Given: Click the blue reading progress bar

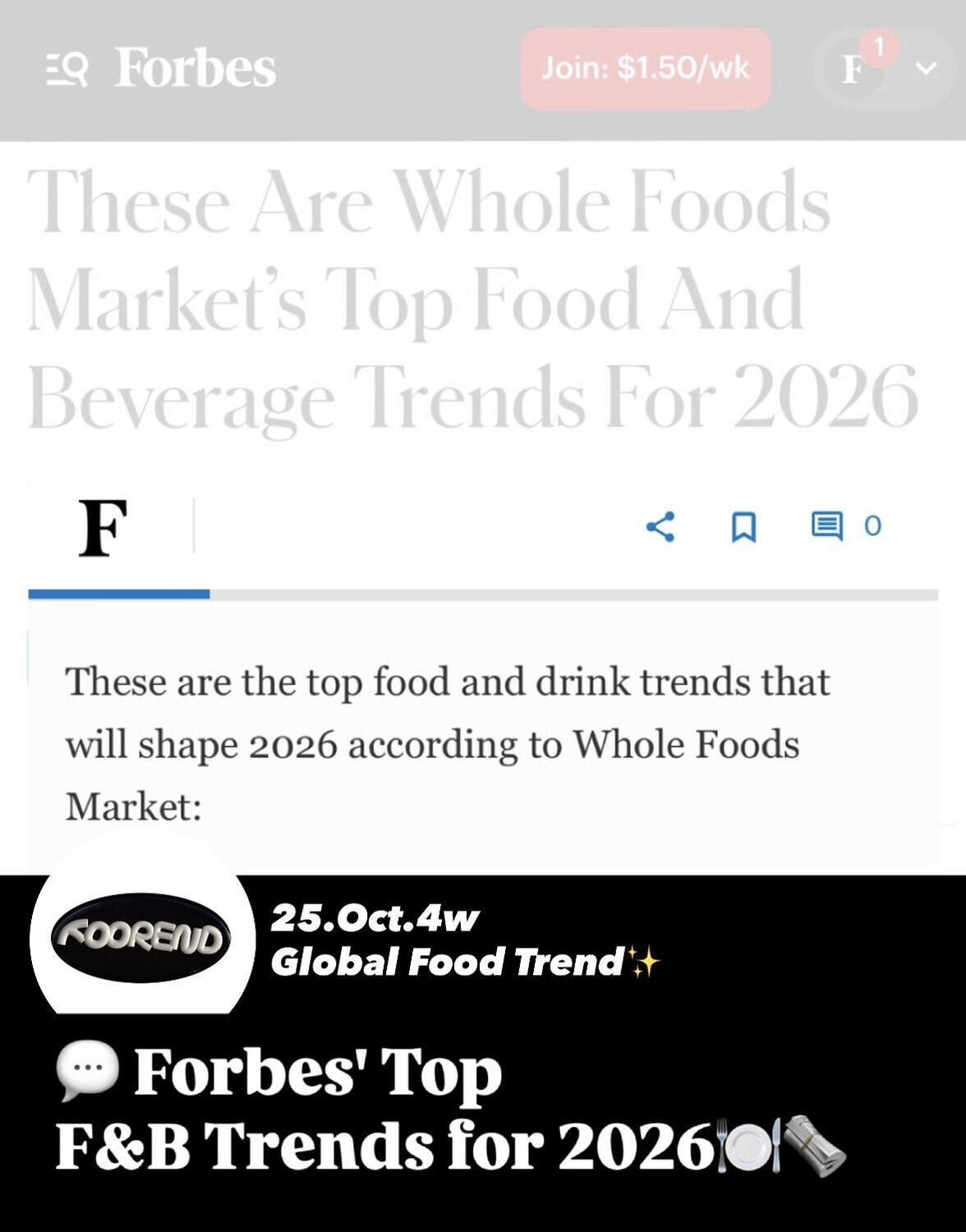Looking at the screenshot, I should click(120, 593).
